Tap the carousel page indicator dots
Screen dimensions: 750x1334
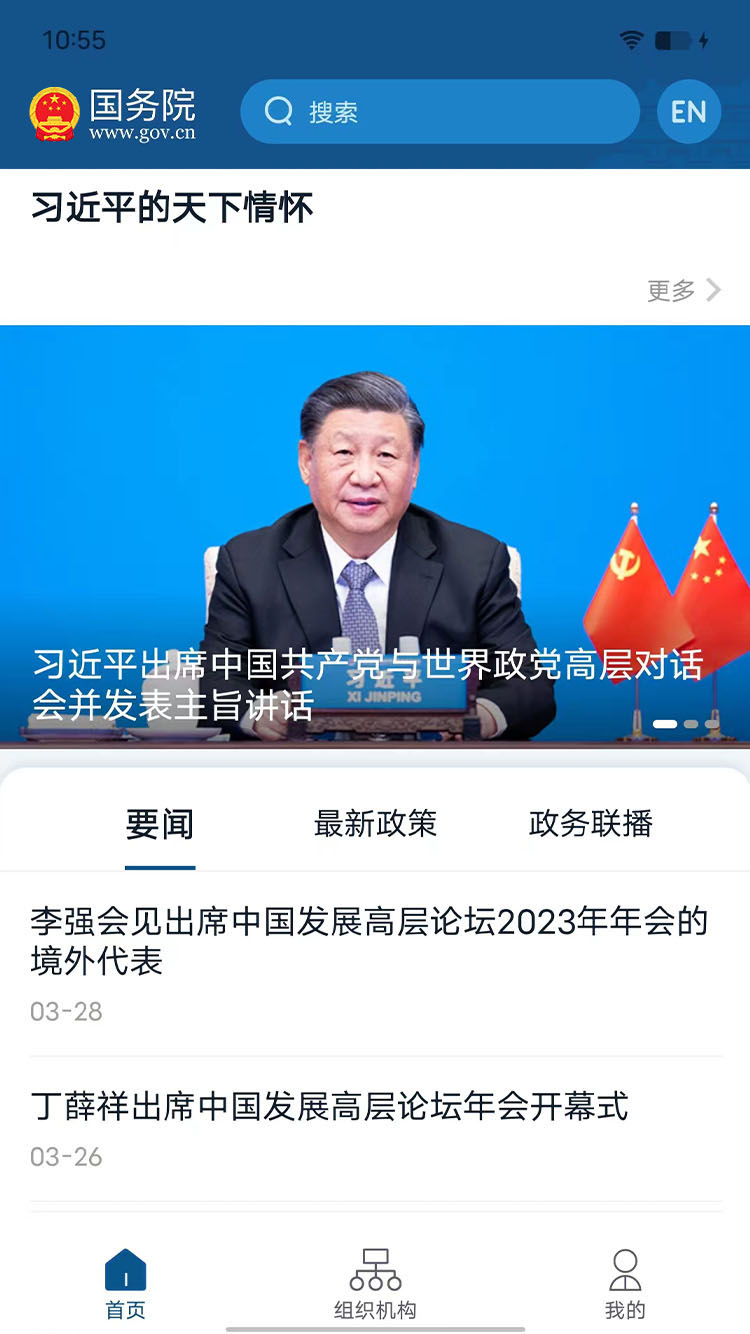tap(686, 723)
